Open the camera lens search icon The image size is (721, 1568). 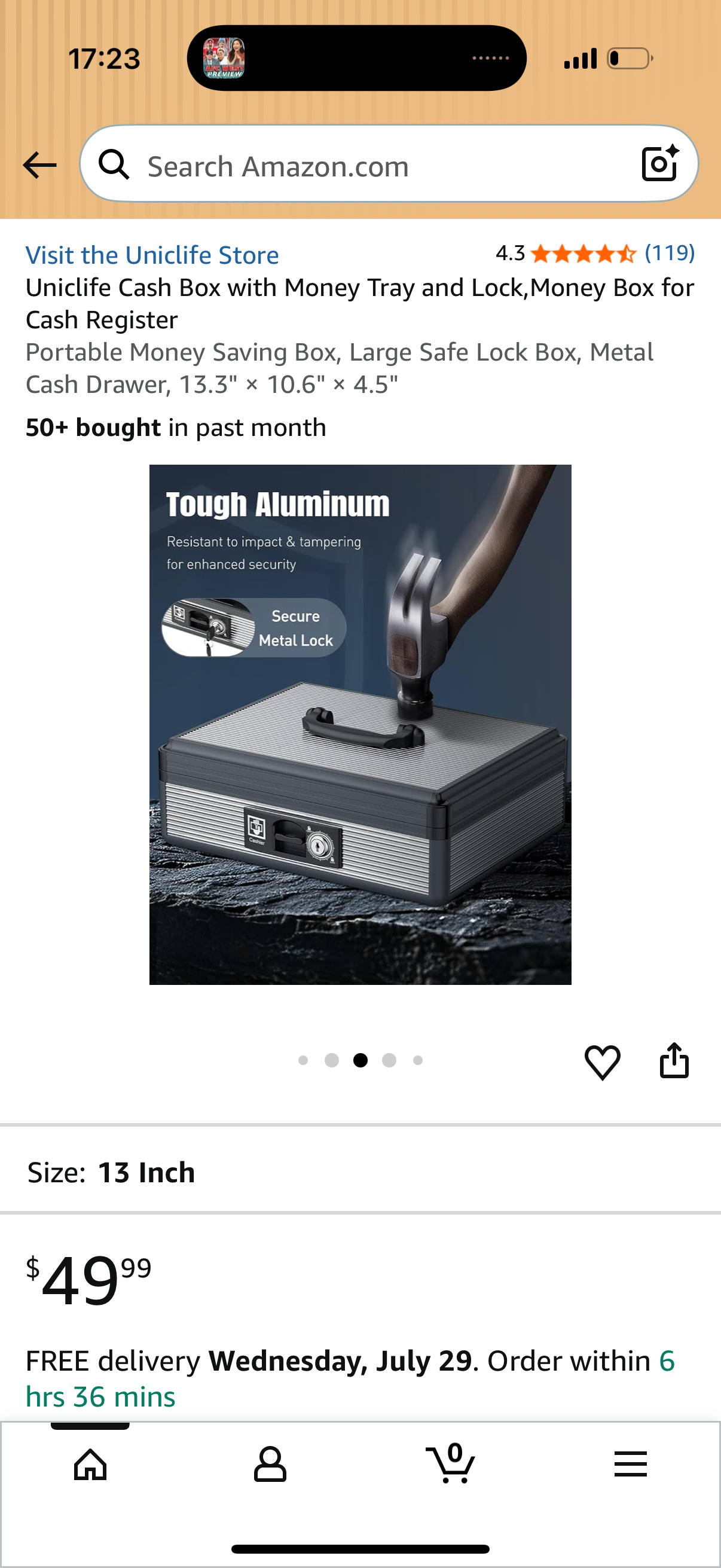[x=660, y=164]
